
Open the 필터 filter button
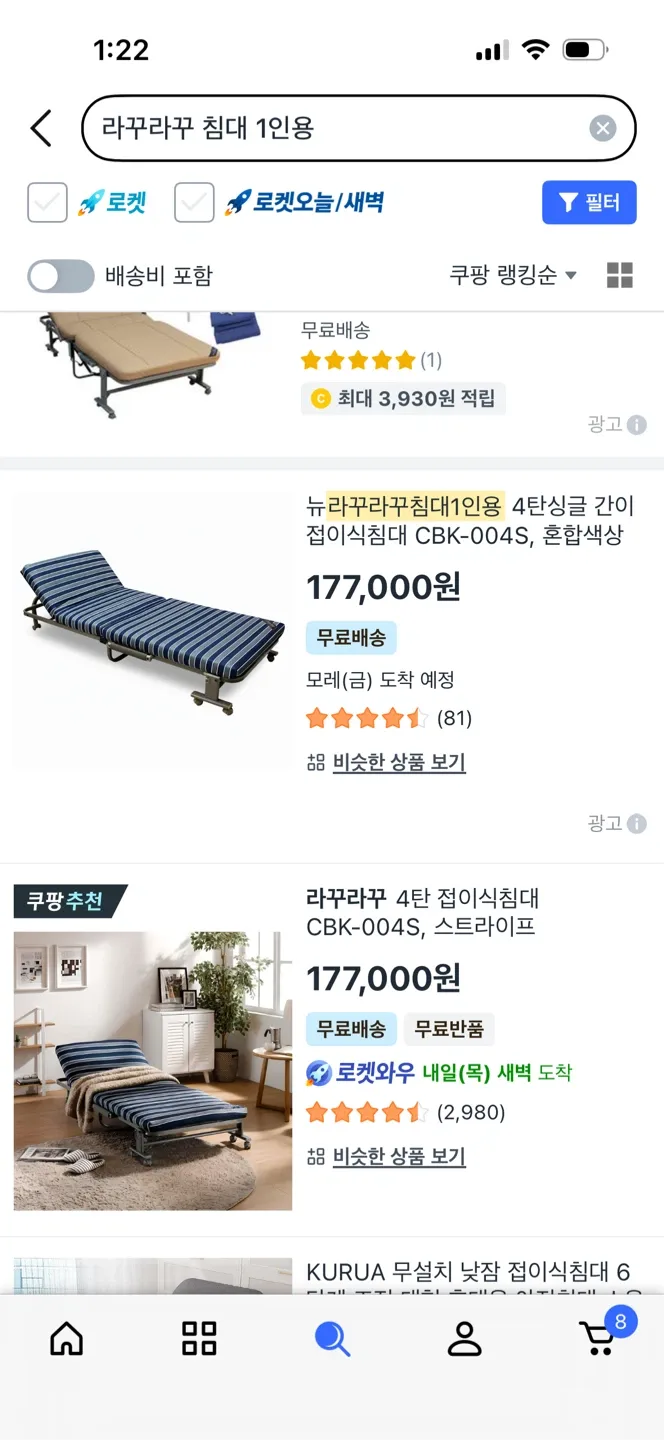[589, 203]
